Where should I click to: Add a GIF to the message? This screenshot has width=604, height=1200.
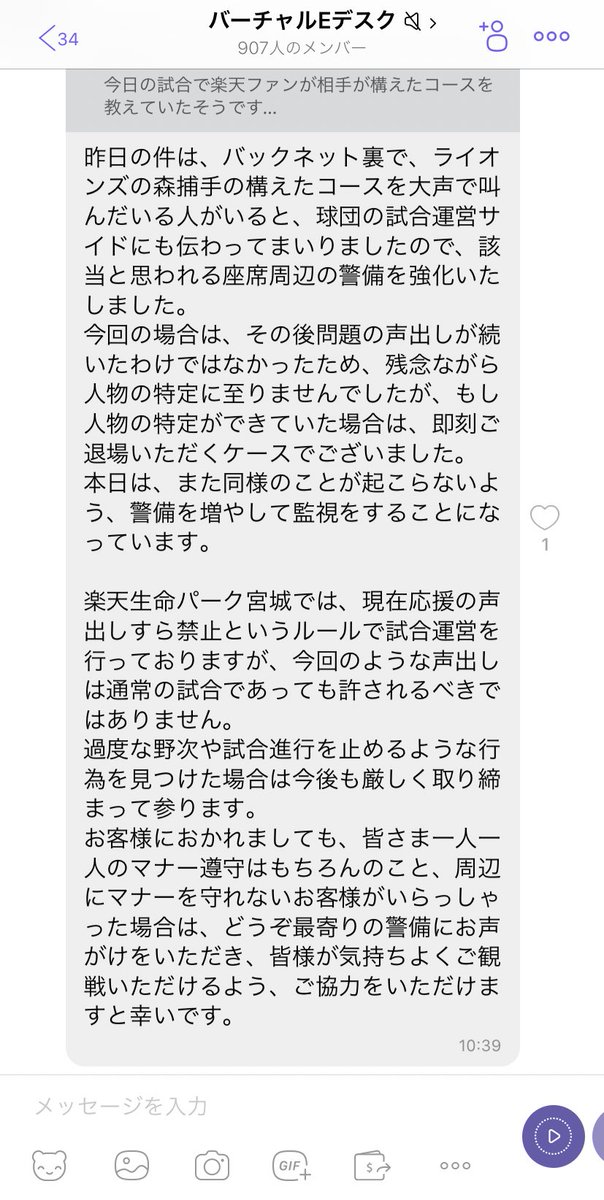[292, 1165]
